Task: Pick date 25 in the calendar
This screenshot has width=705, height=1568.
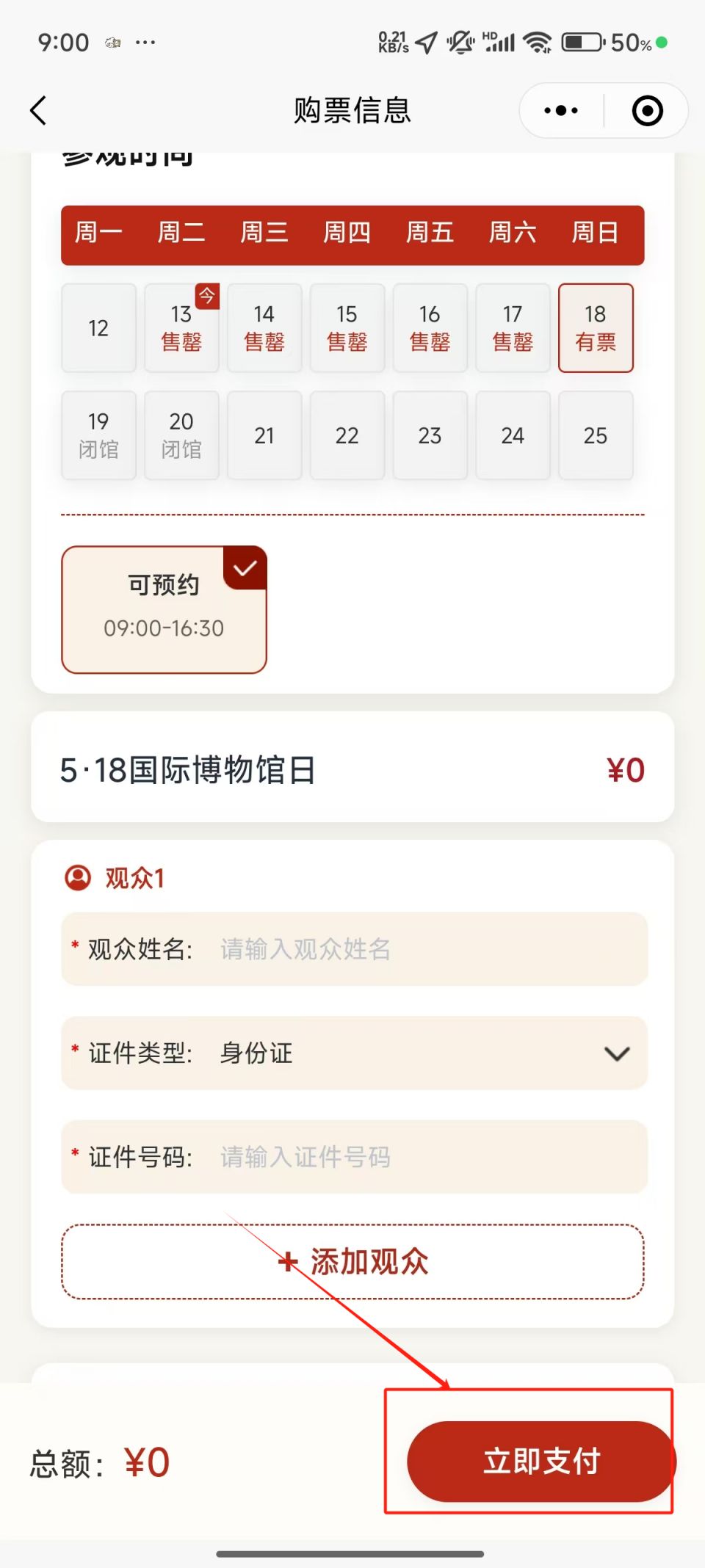Action: pos(596,435)
